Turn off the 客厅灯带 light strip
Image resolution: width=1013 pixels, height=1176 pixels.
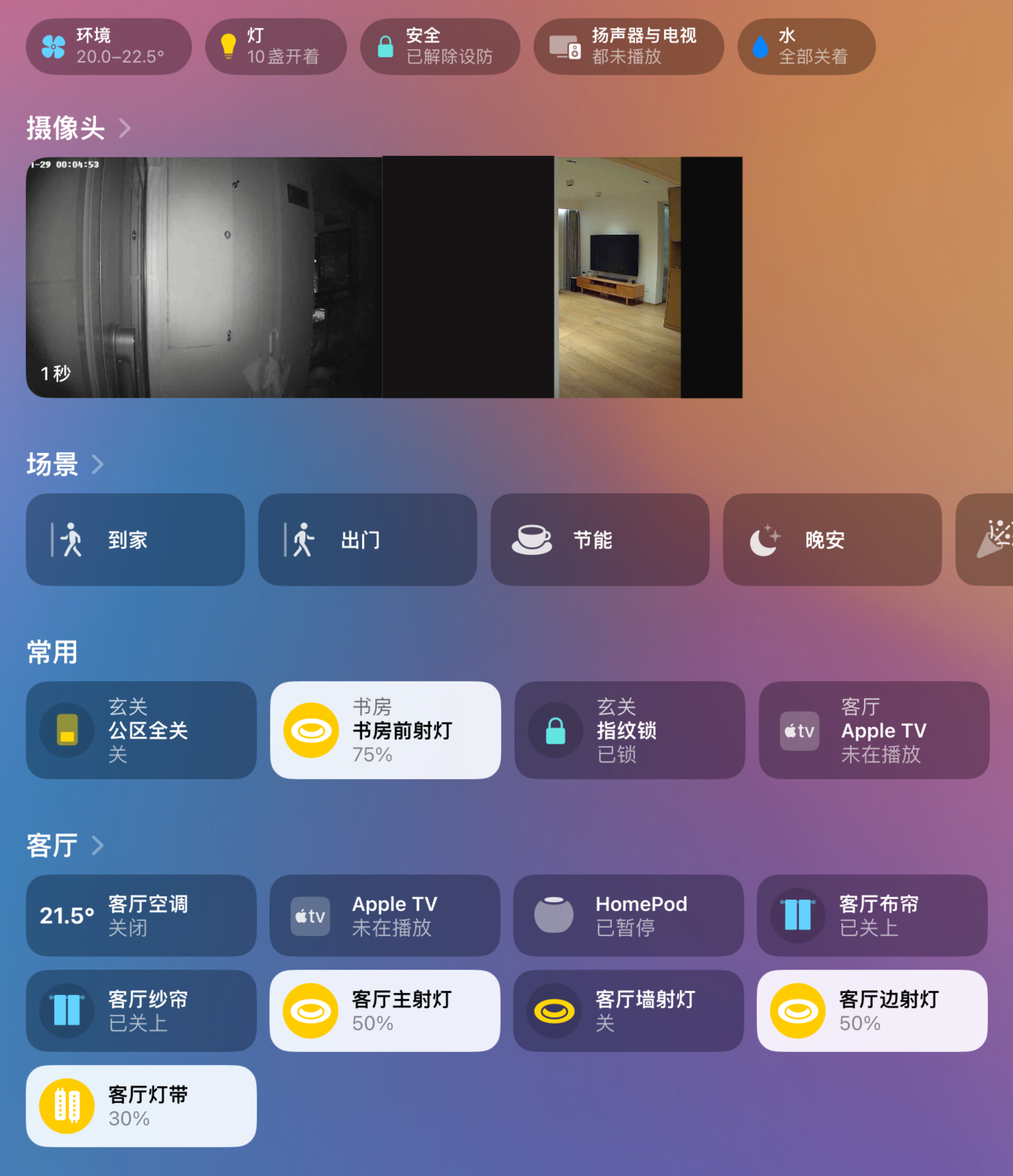[x=67, y=1106]
